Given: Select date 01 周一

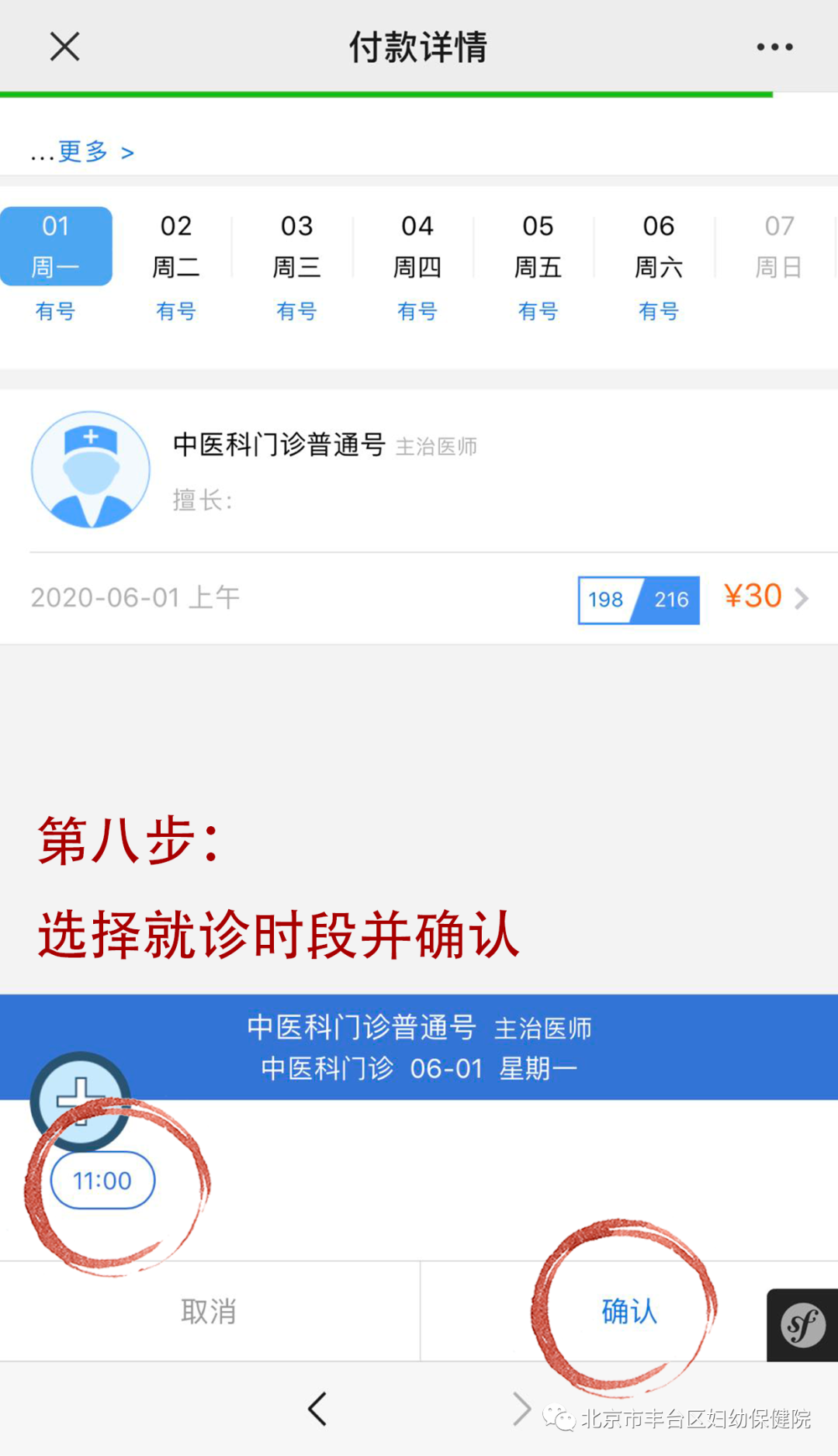Looking at the screenshot, I should pyautogui.click(x=56, y=247).
